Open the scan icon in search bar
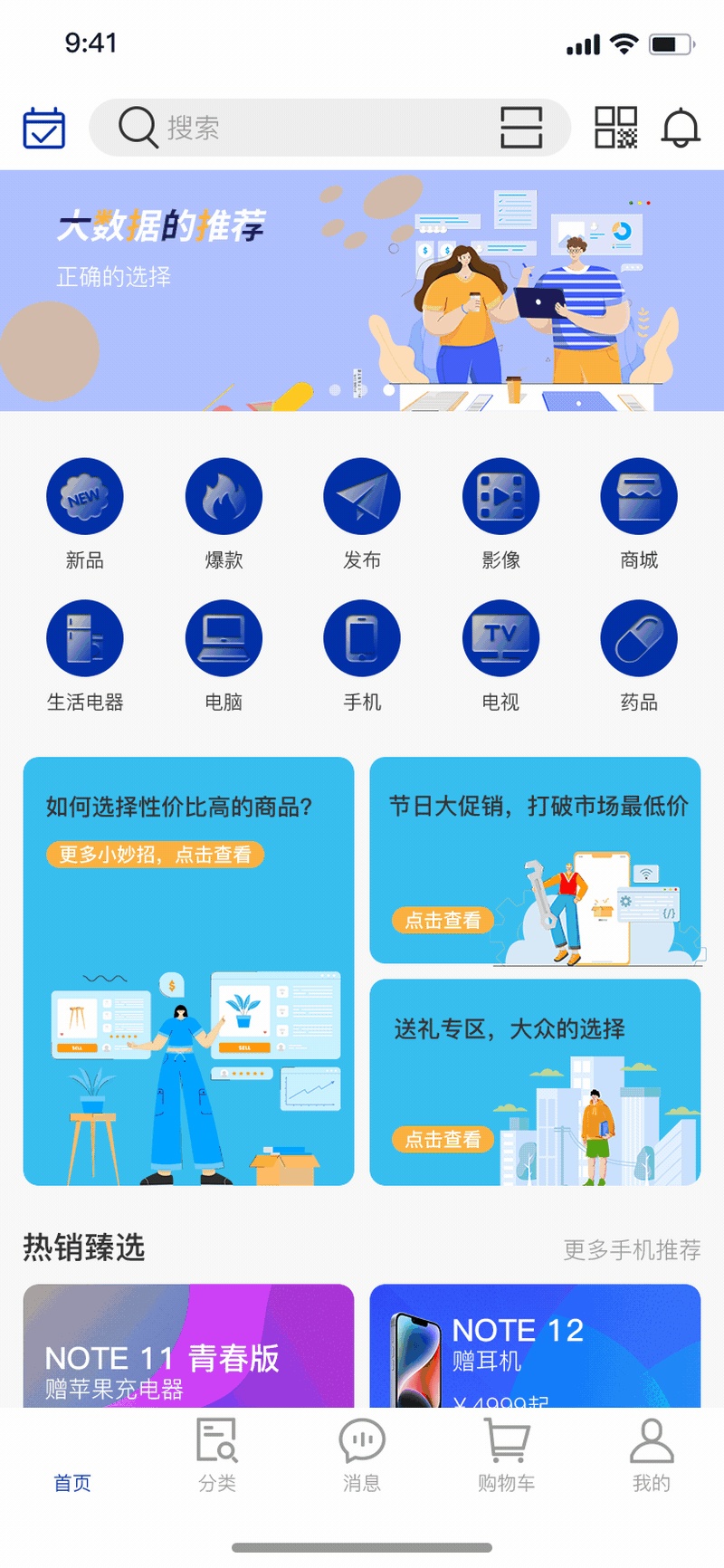The width and height of the screenshot is (724, 1568). coord(521,128)
